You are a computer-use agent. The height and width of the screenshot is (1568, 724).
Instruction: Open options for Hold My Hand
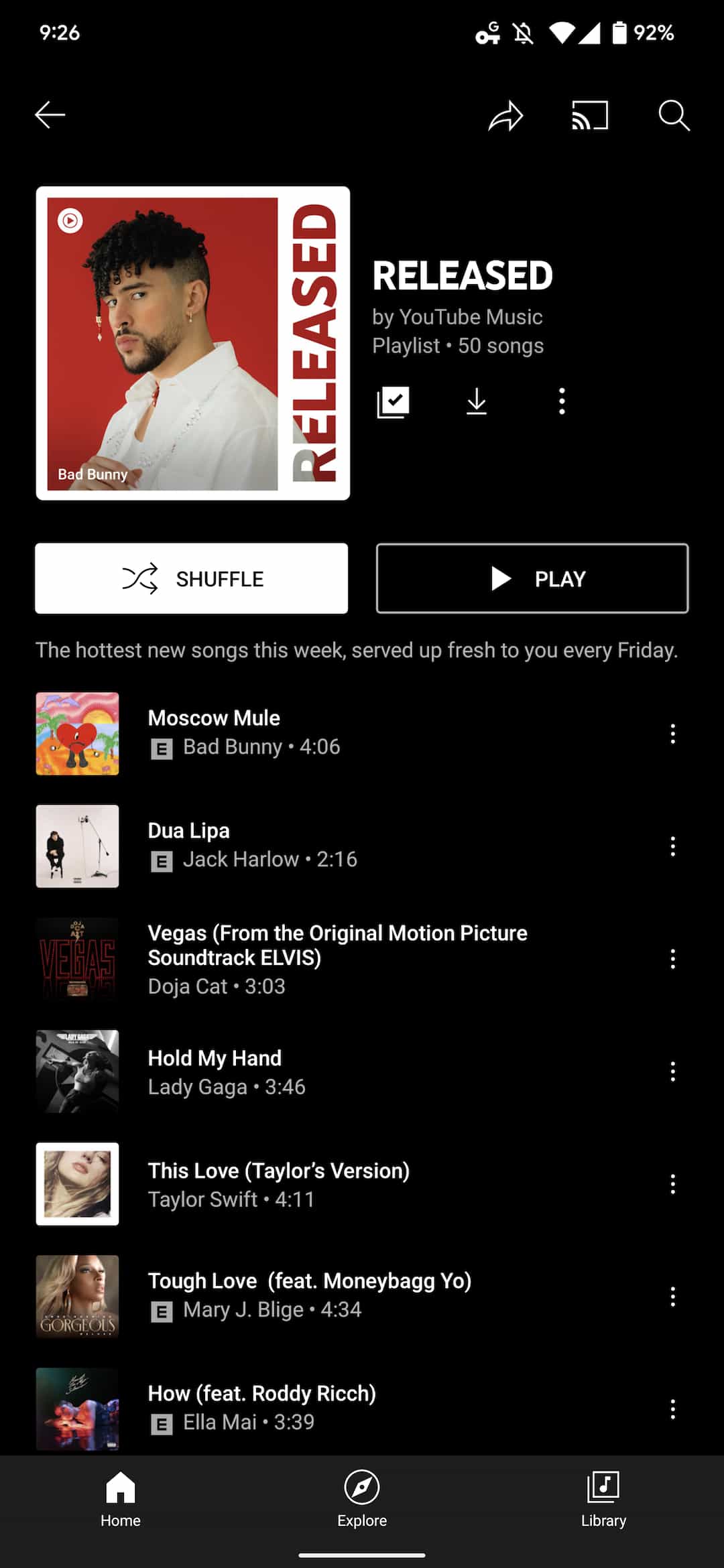(672, 1071)
